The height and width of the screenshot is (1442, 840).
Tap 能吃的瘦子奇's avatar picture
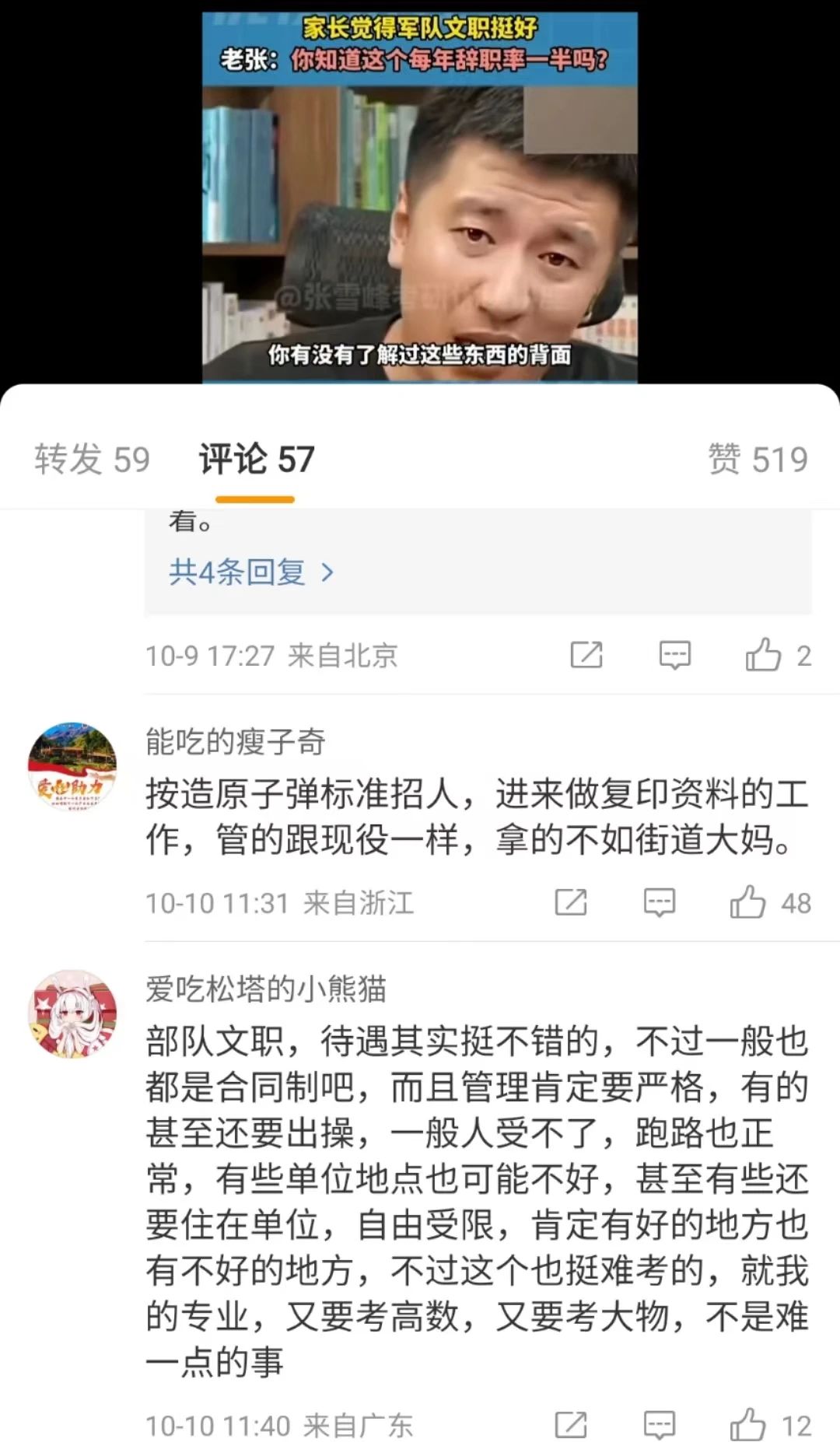pyautogui.click(x=72, y=767)
